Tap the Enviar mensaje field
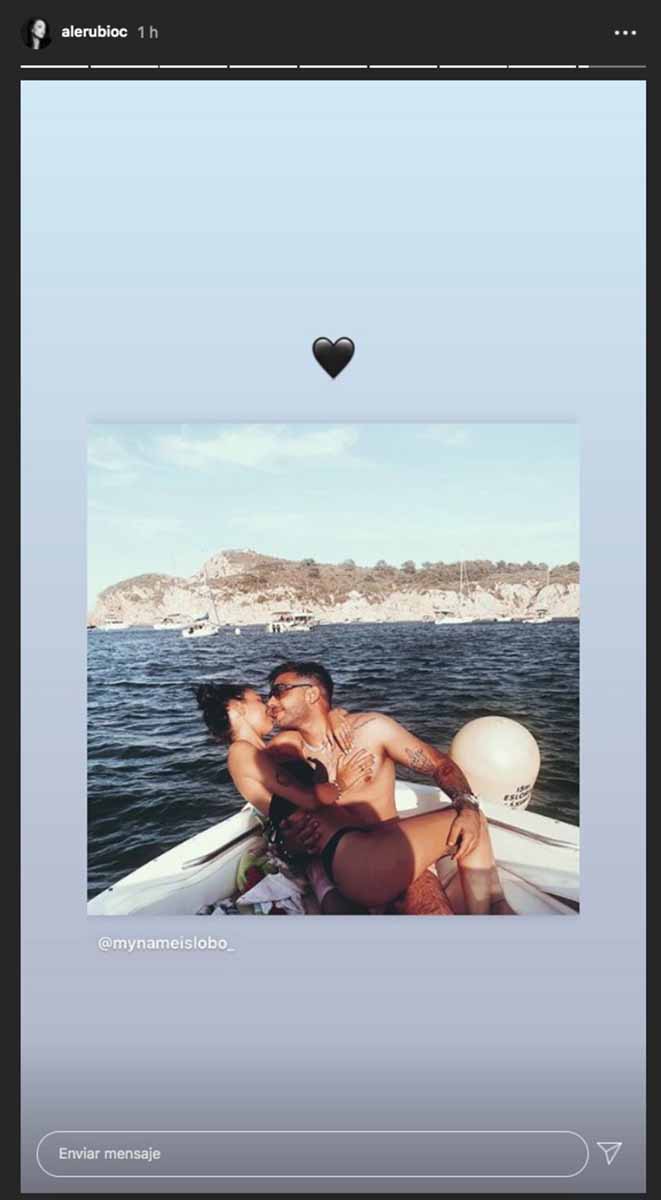The image size is (661, 1200). [x=312, y=1154]
